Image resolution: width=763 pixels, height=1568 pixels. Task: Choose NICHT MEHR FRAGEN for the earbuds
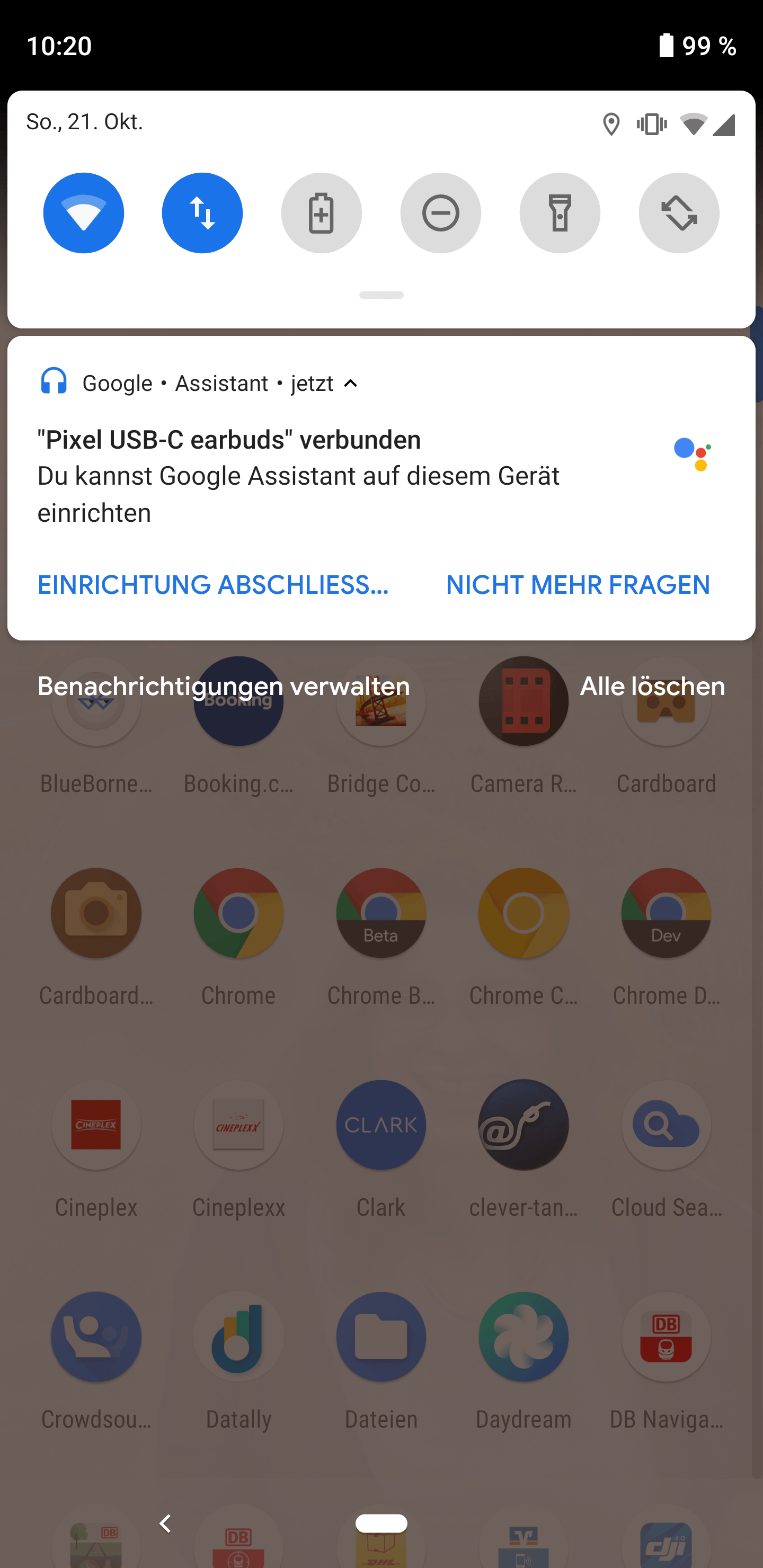(x=577, y=585)
